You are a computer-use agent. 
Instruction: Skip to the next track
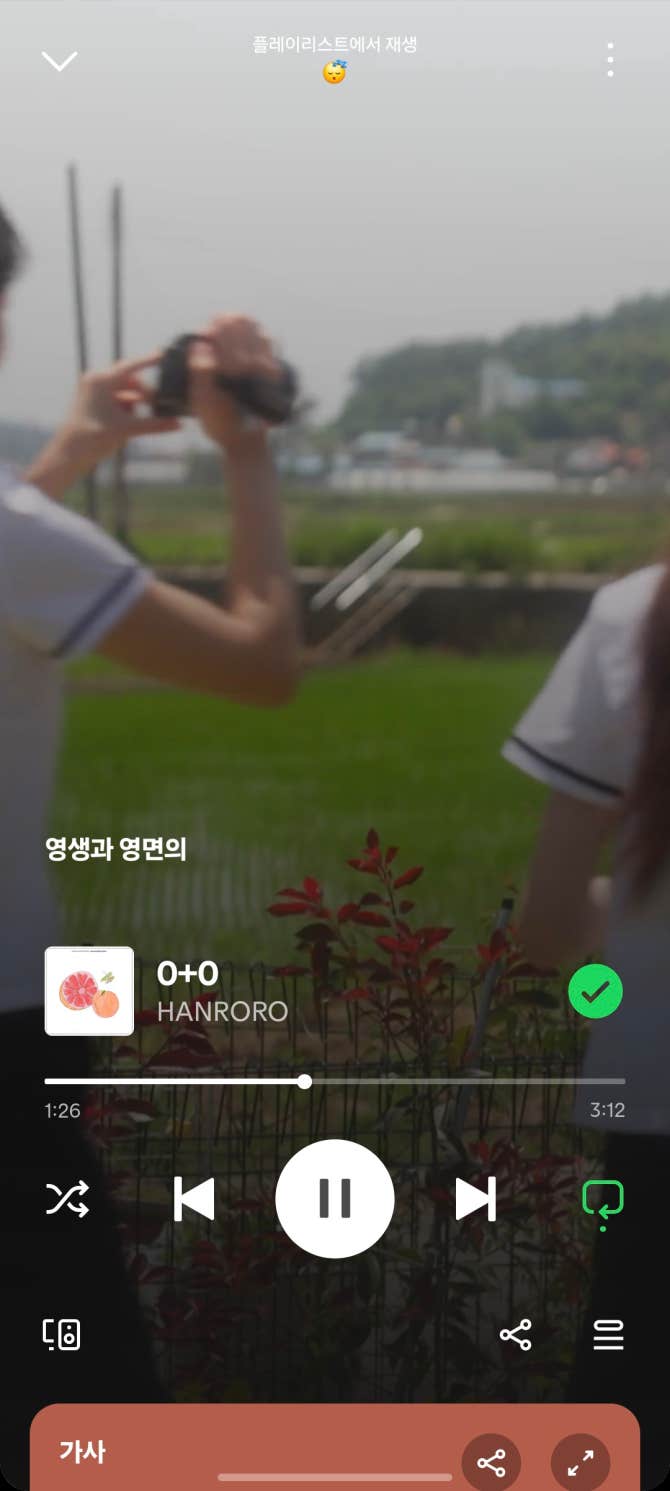coord(476,1199)
